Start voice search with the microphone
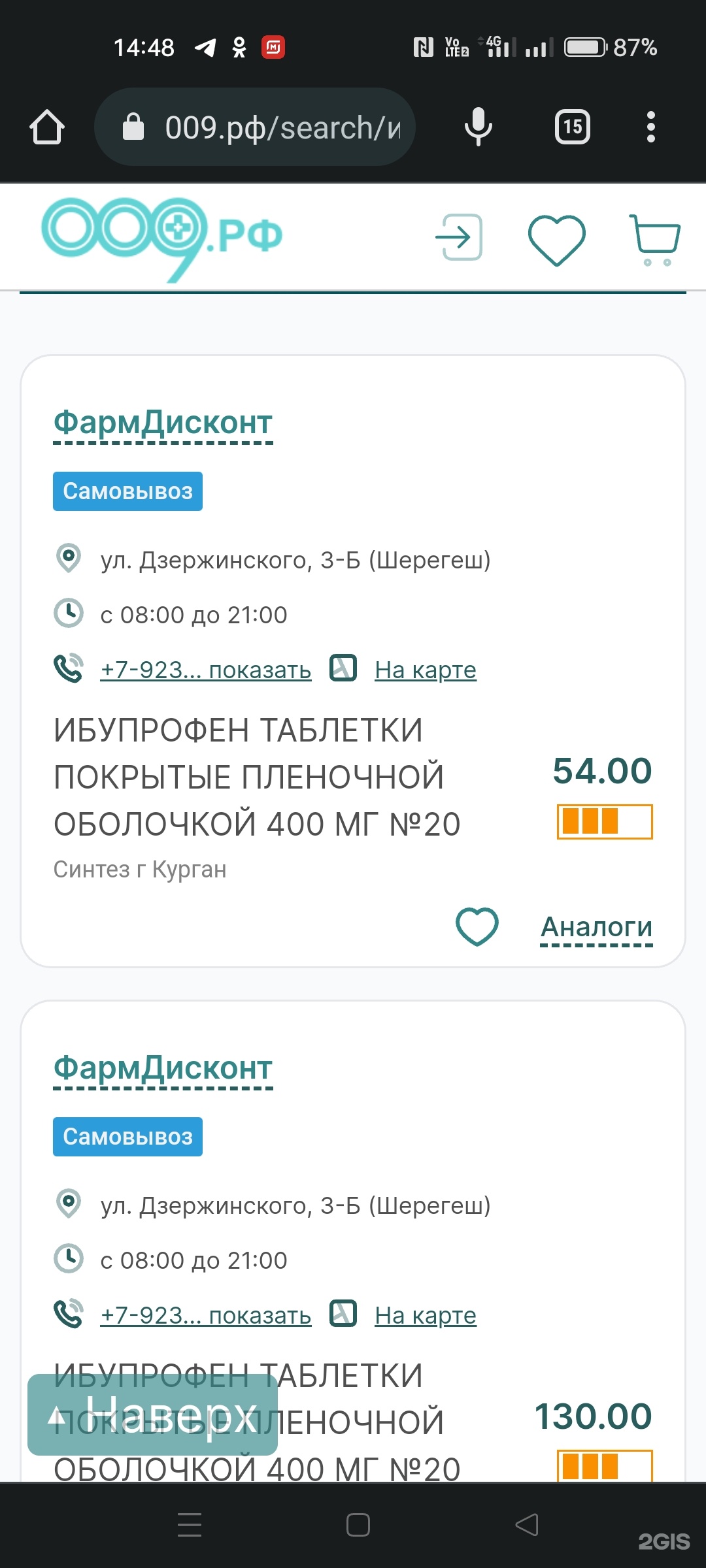706x1568 pixels. (x=478, y=127)
